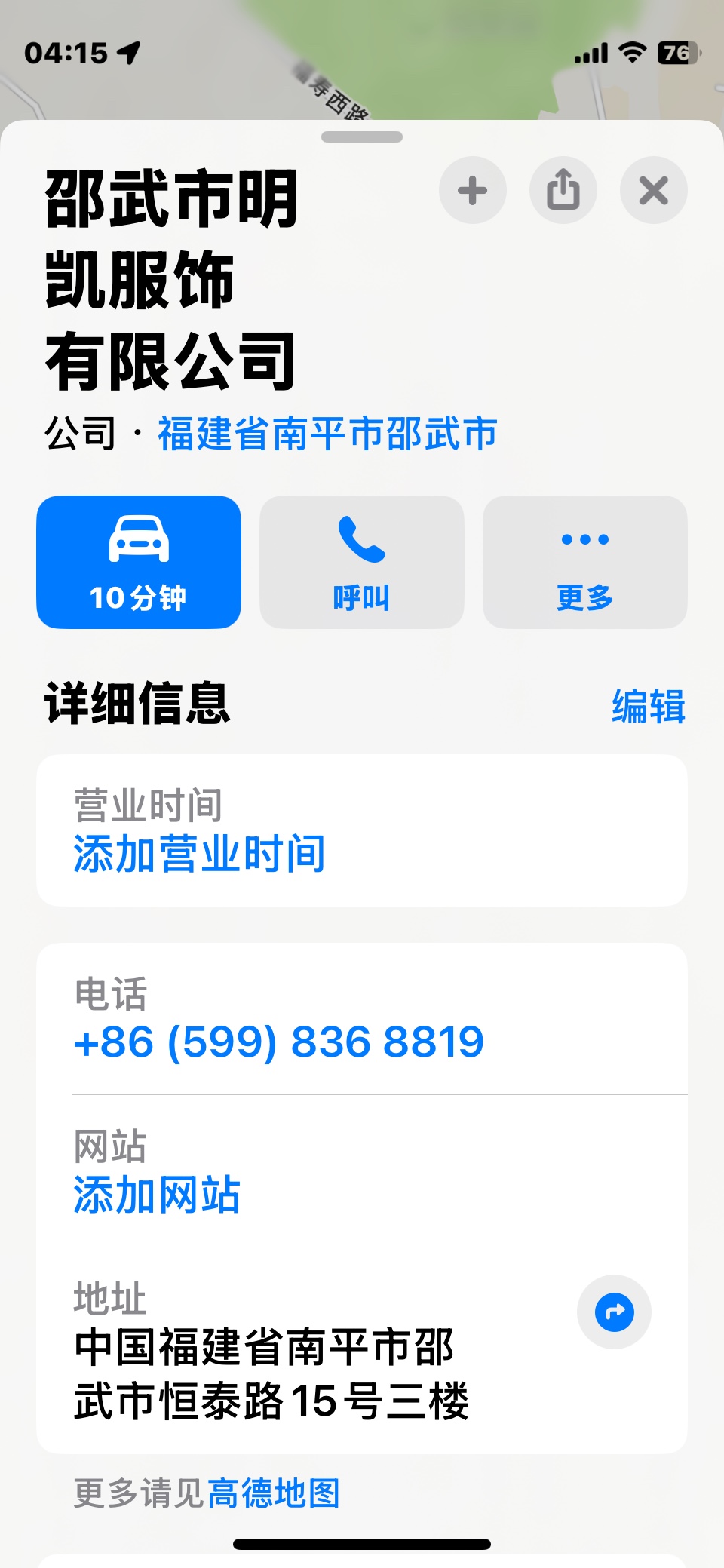Open the 更多 options menu
This screenshot has height=1568, width=724.
(x=585, y=562)
